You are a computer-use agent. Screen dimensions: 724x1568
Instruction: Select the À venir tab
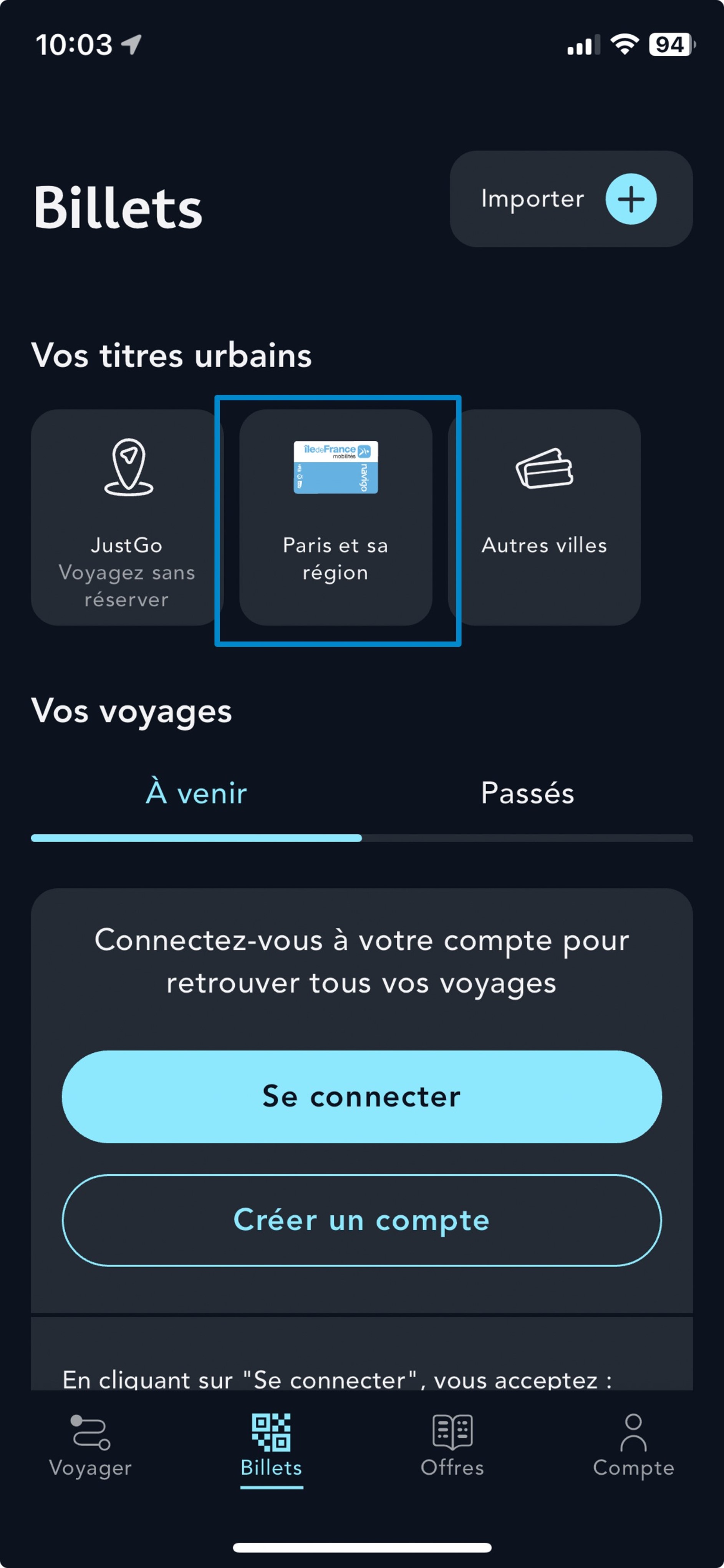196,793
